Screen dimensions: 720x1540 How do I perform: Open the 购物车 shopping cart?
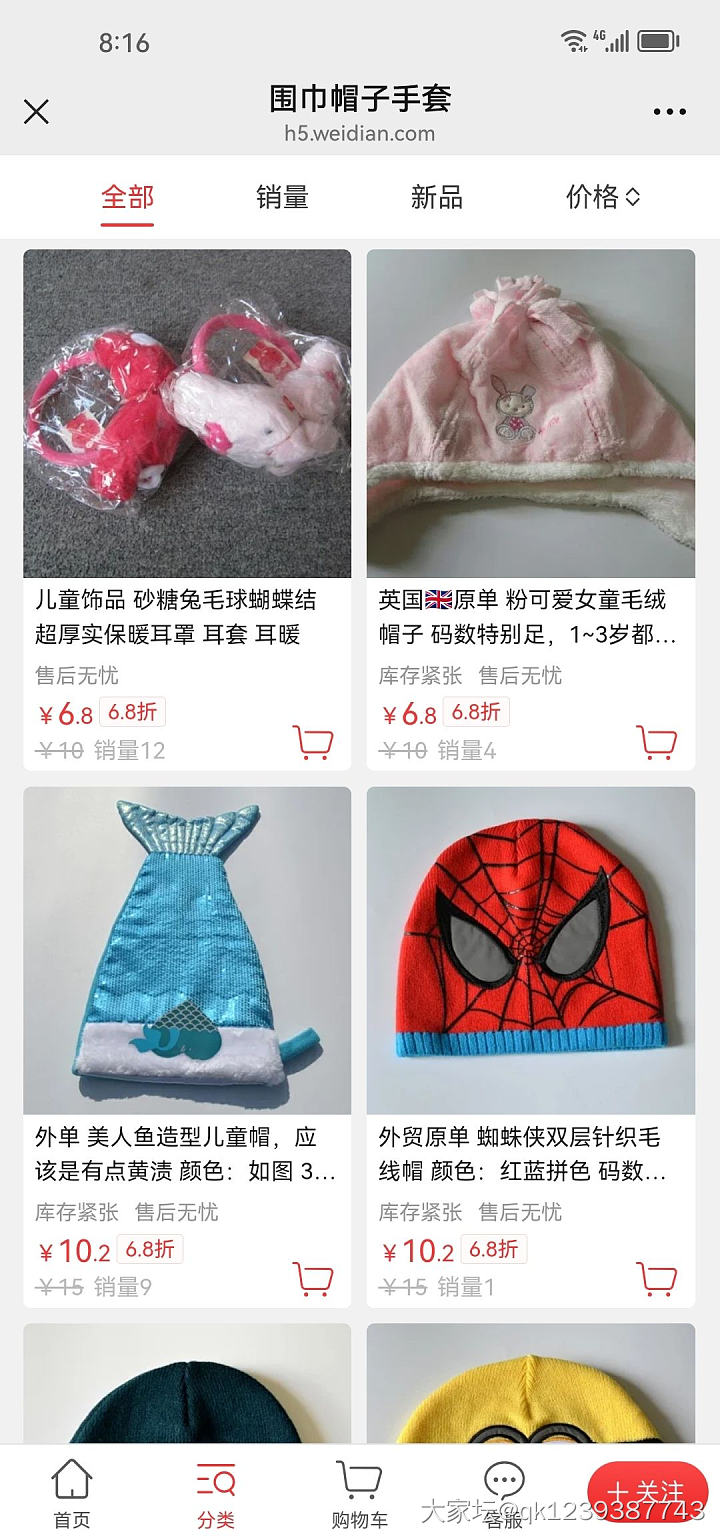(x=358, y=1490)
